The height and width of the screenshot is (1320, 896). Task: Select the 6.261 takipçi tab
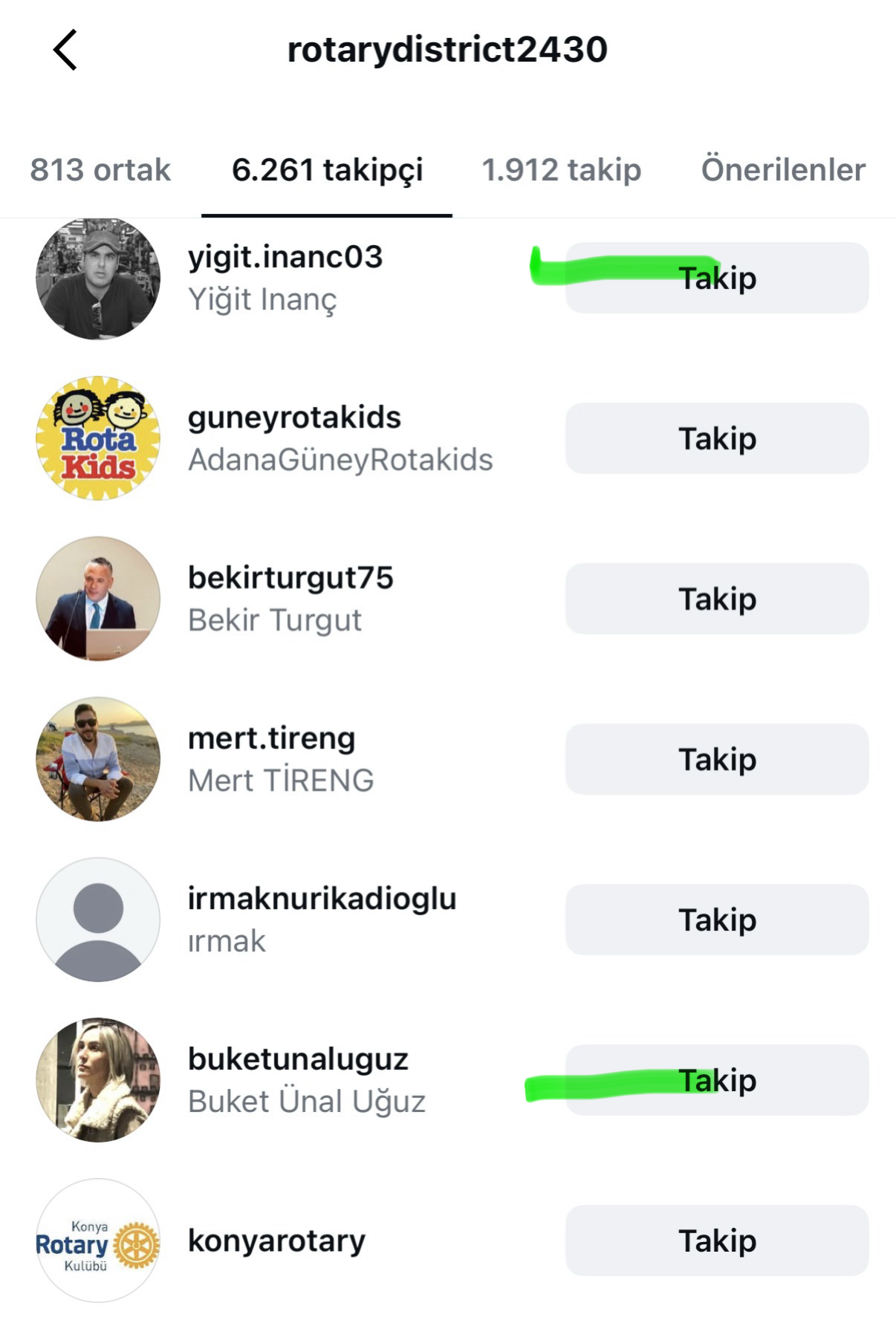(x=327, y=170)
